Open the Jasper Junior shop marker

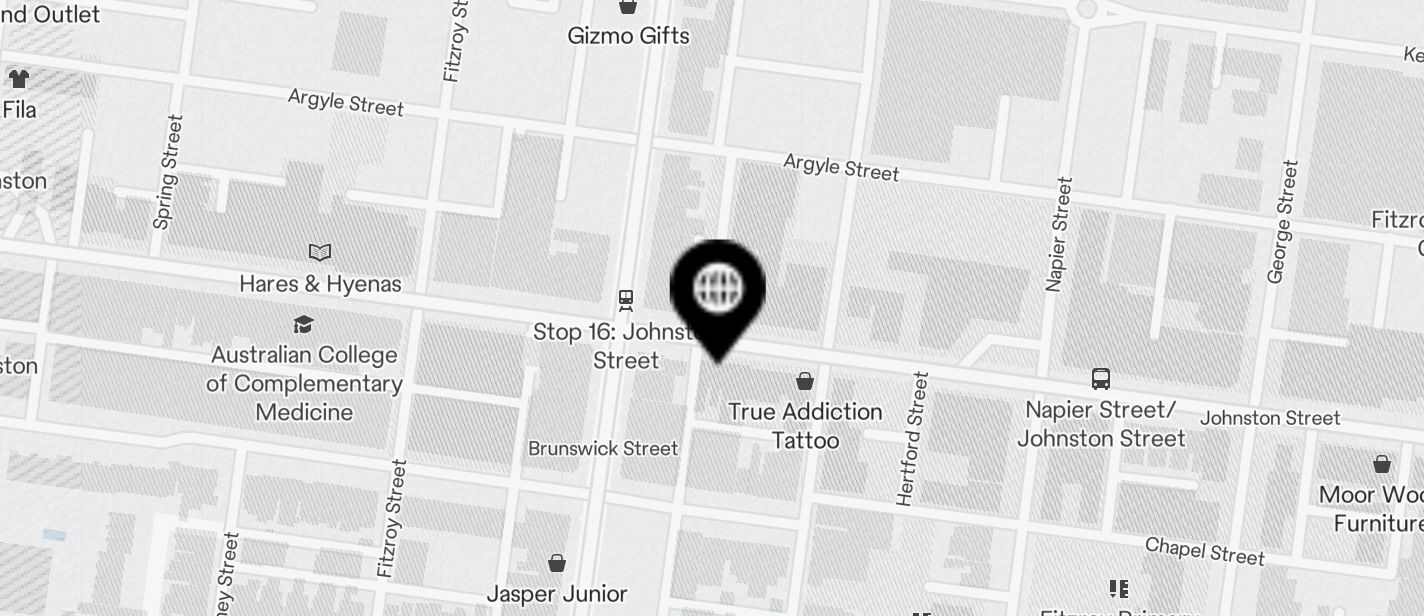click(557, 564)
